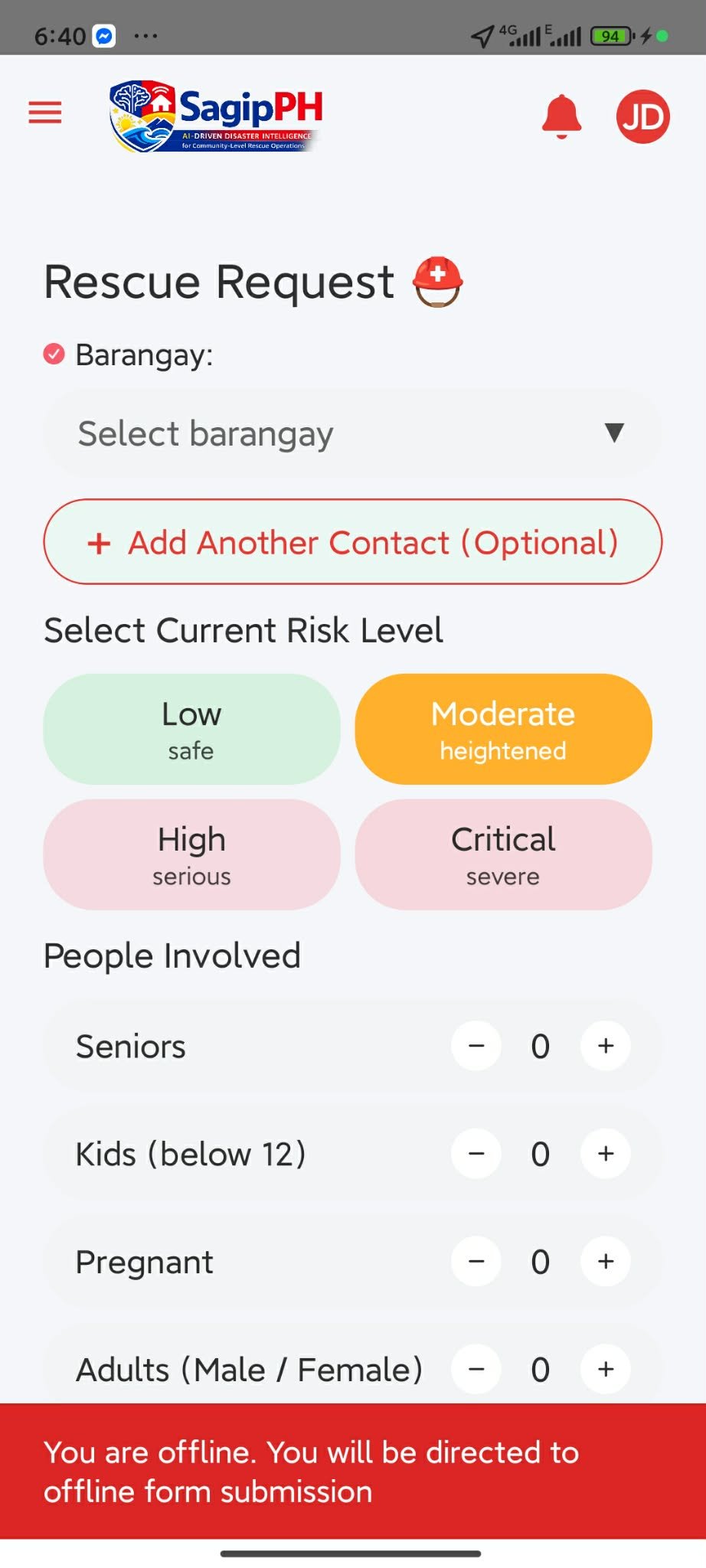The width and height of the screenshot is (706, 1568).
Task: Add one Adult (Male / Female)
Action: [606, 1369]
